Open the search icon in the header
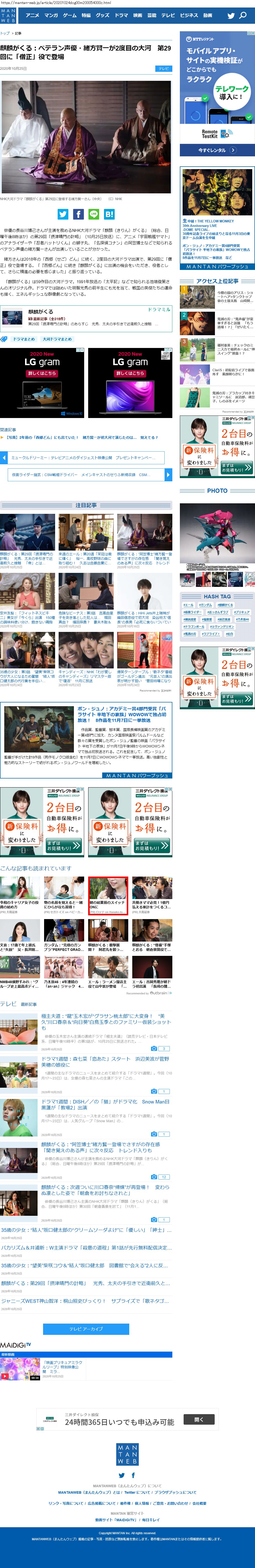The width and height of the screenshot is (255, 1568). tap(243, 15)
